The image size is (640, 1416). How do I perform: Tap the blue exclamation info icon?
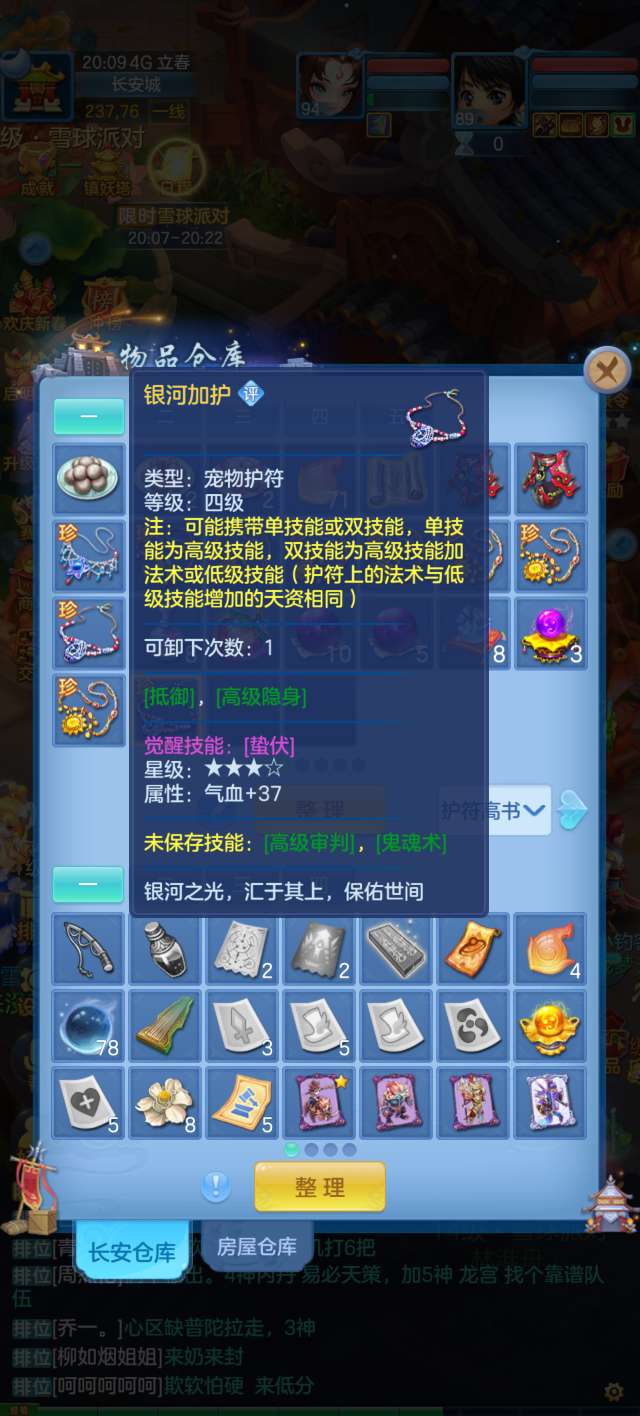point(216,1187)
